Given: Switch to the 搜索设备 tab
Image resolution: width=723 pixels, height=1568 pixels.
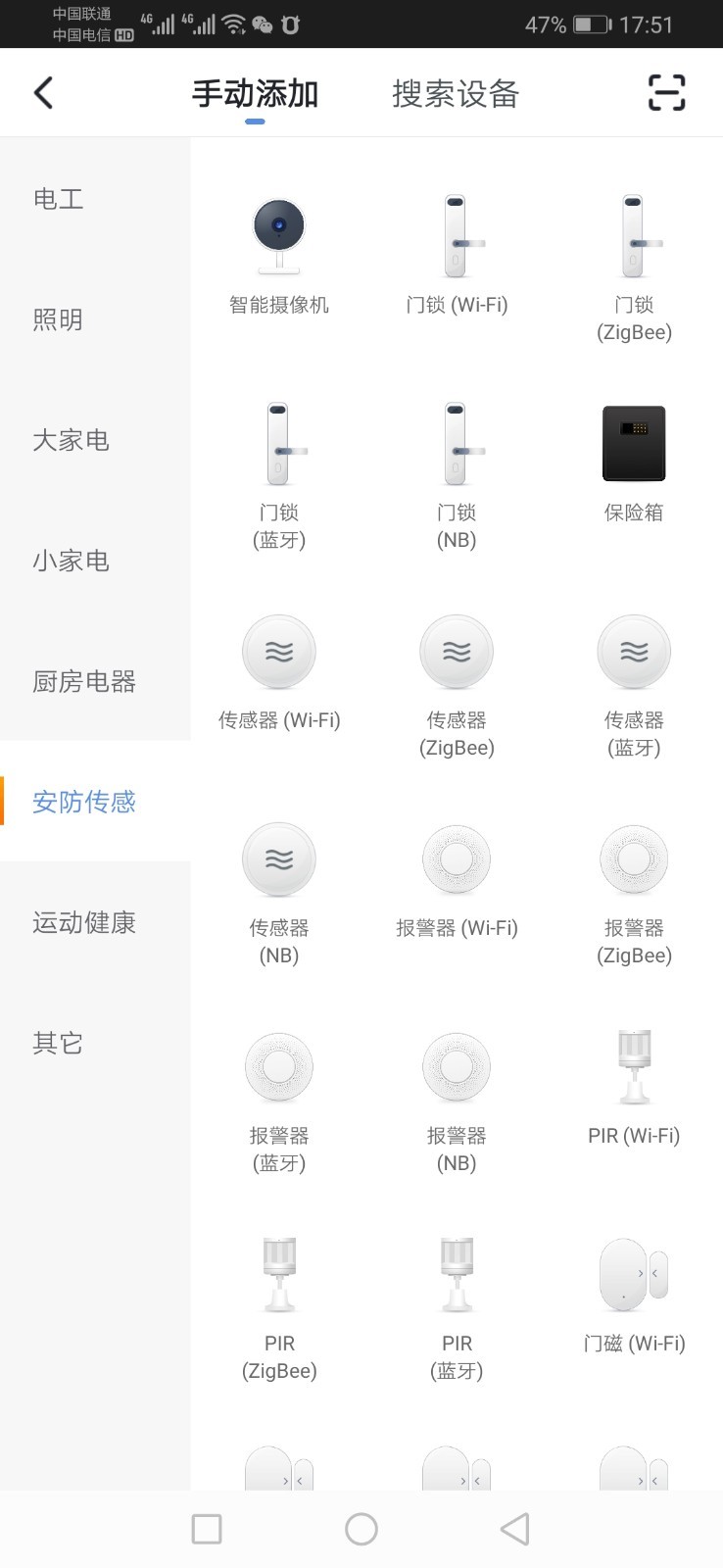Looking at the screenshot, I should point(456,94).
